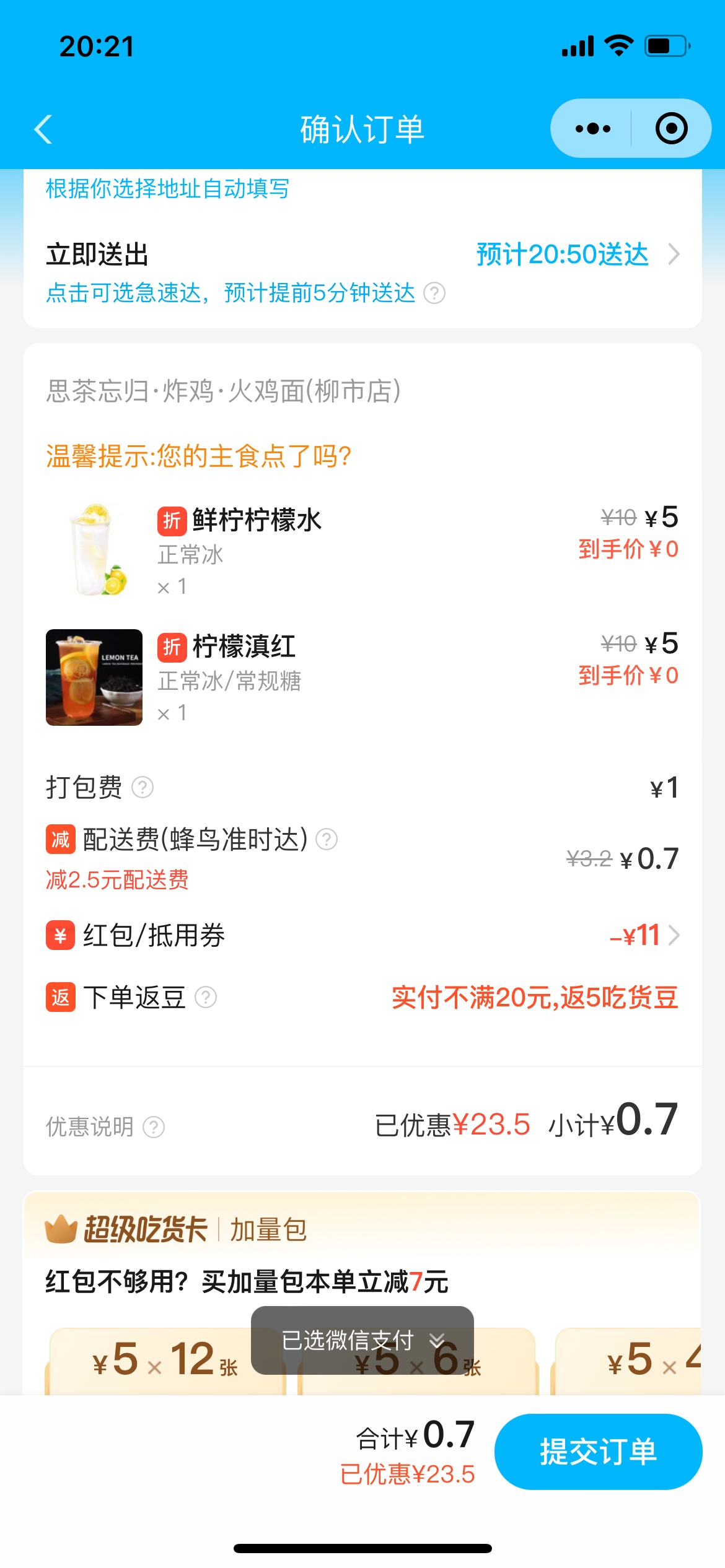Image resolution: width=725 pixels, height=1568 pixels.
Task: Change delivery time on 立即送出 row
Action: click(576, 255)
